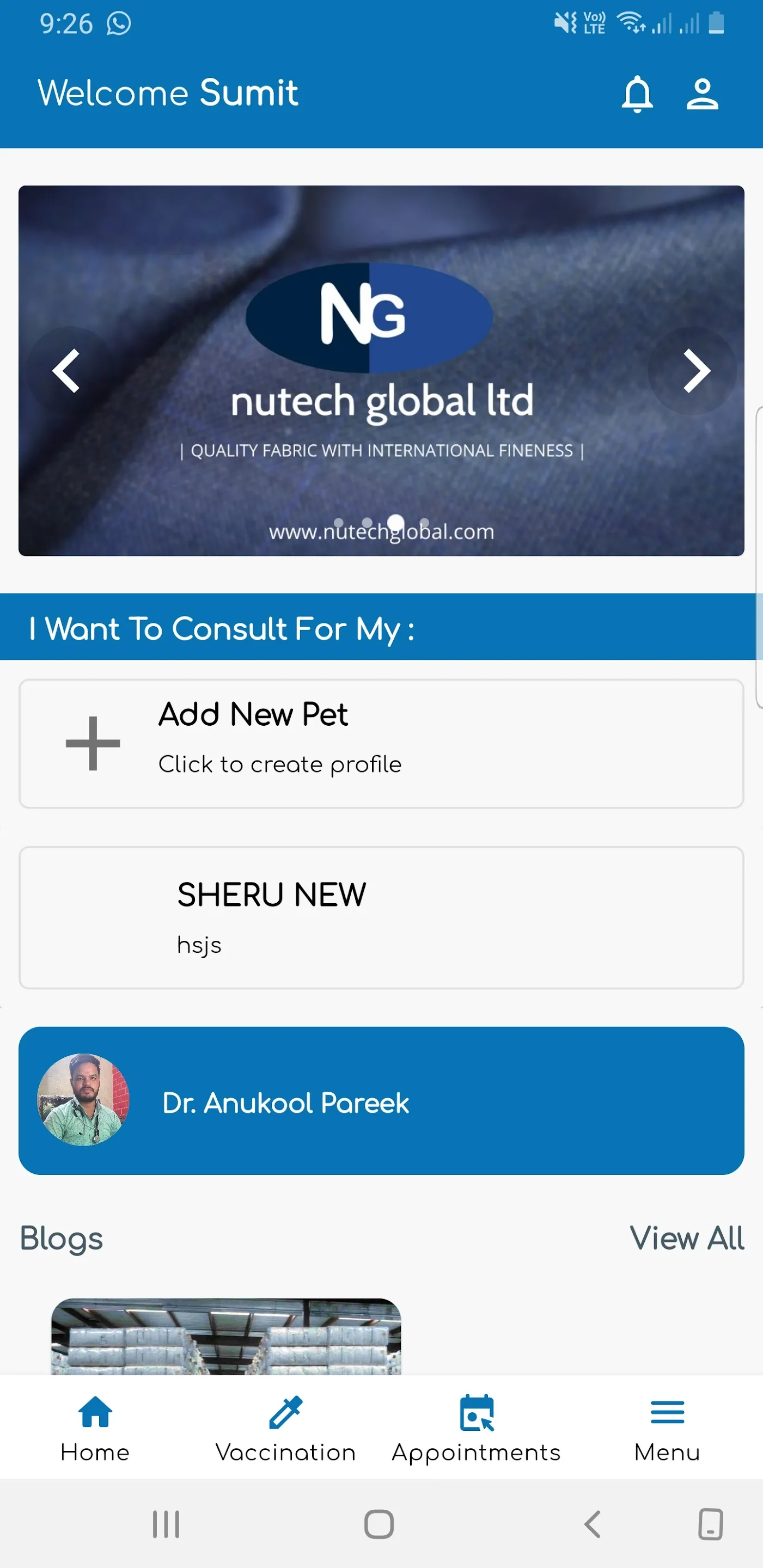Open the first blog thumbnail
Image resolution: width=763 pixels, height=1568 pixels.
[226, 1337]
